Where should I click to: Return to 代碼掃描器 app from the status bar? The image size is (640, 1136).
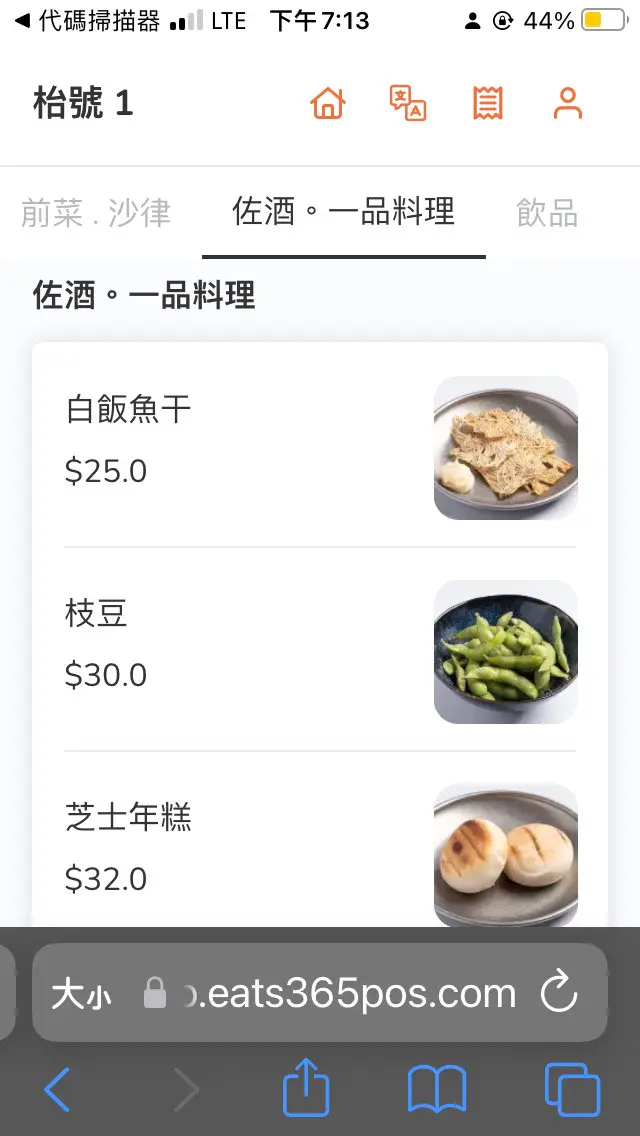[88, 22]
